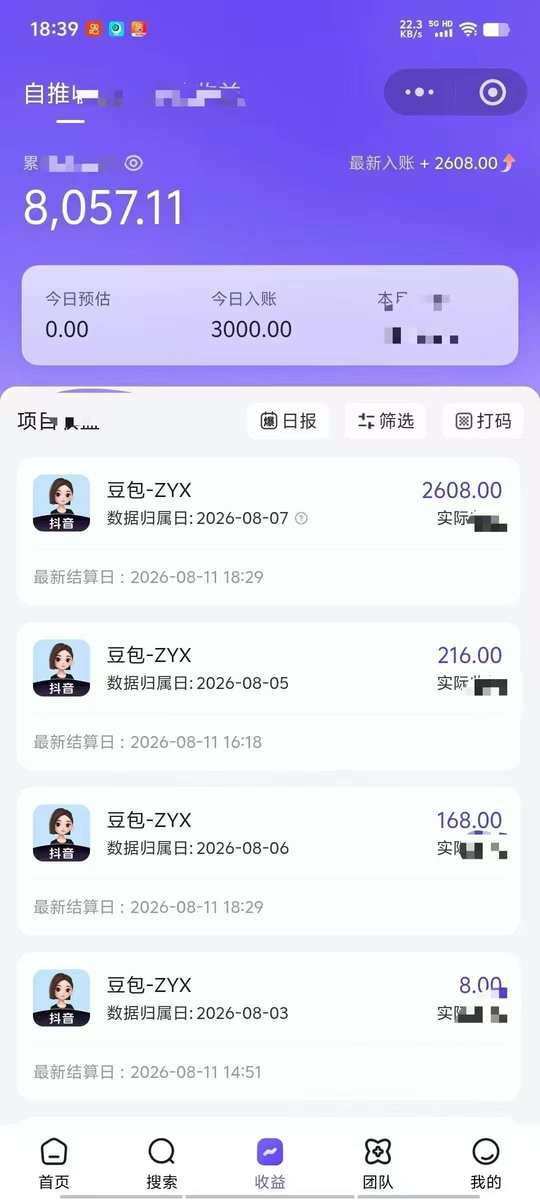Image resolution: width=540 pixels, height=1200 pixels.
Task: Open the 豆包-ZYX record dated 2026-08-07
Action: click(269, 531)
